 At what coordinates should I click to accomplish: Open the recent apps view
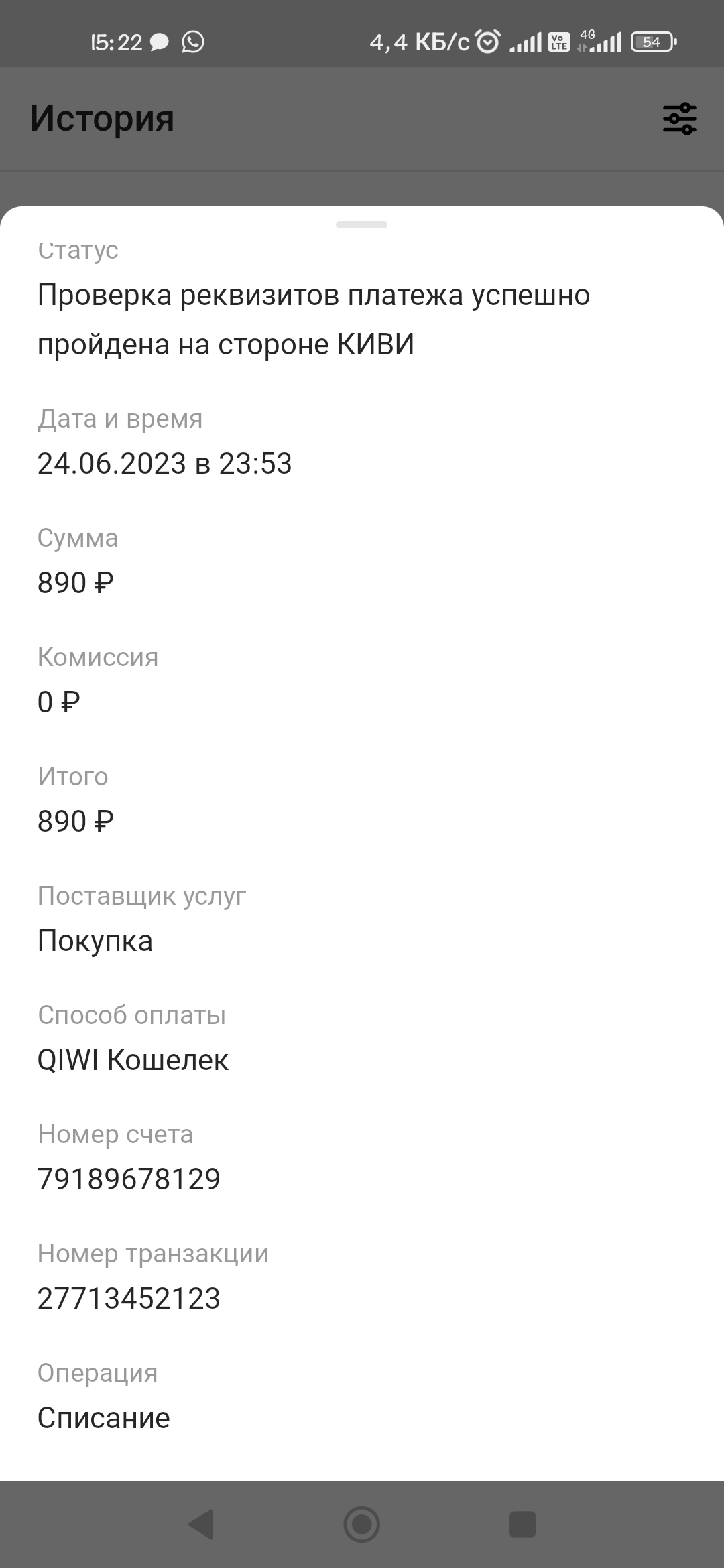point(522,1525)
